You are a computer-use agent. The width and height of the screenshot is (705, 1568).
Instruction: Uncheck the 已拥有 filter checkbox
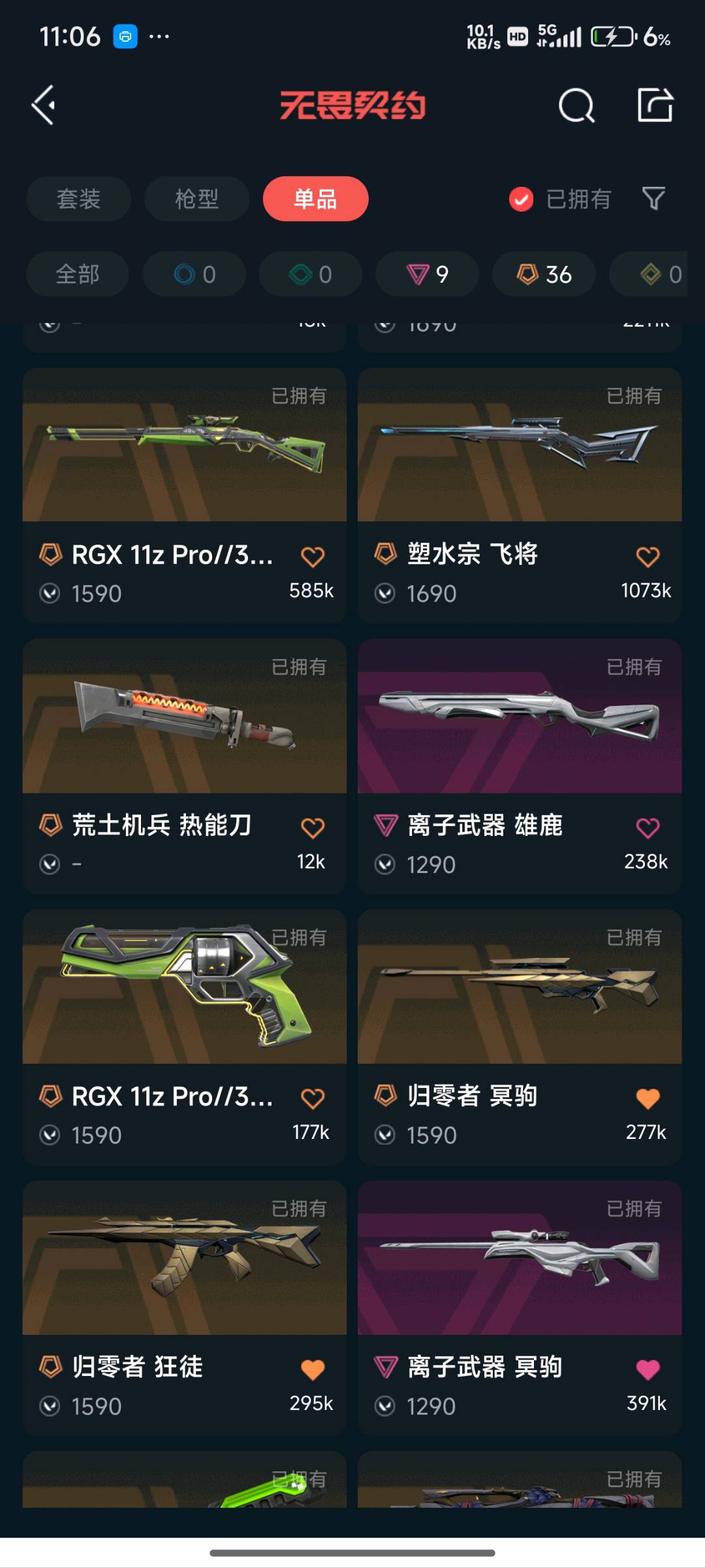521,199
